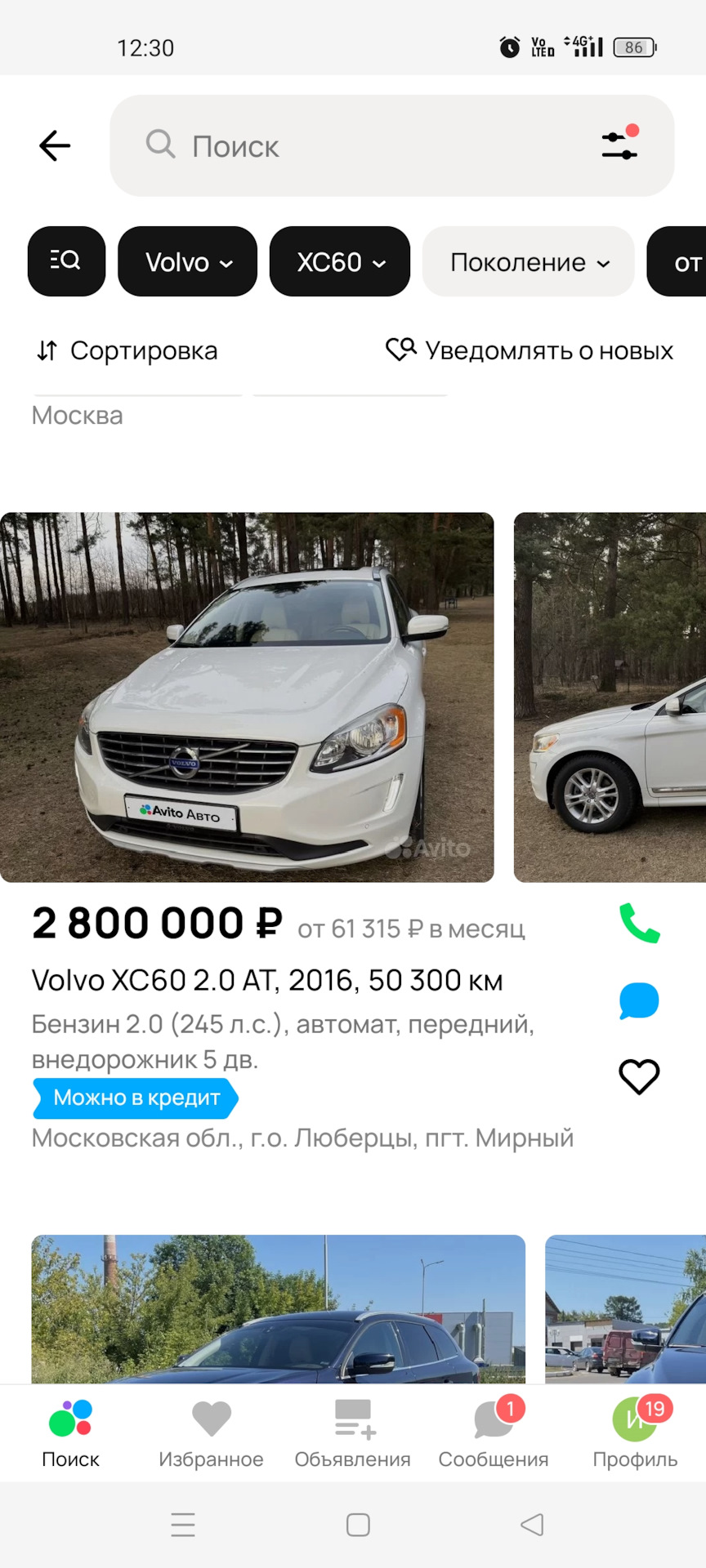Open the filter settings sliders icon

[619, 144]
